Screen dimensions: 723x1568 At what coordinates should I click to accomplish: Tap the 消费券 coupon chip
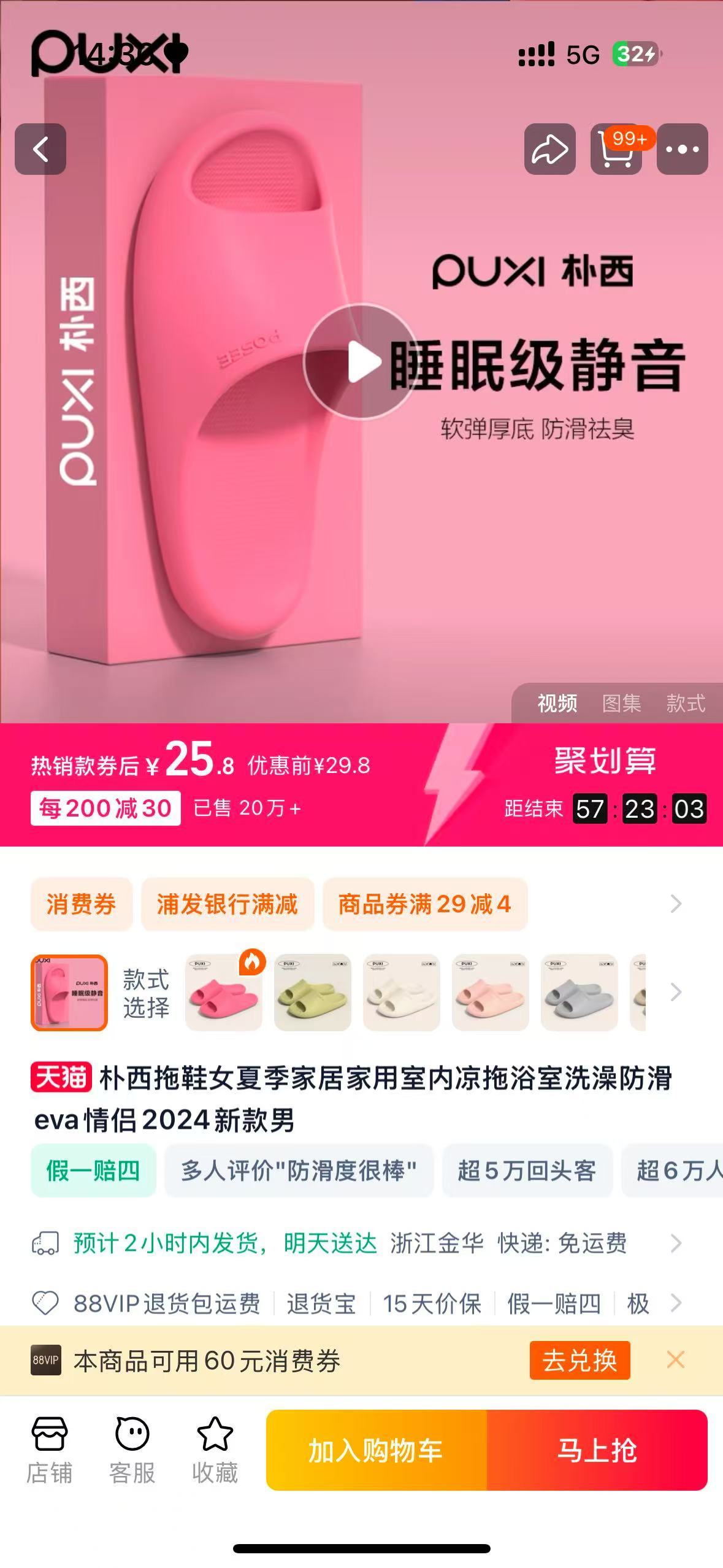[x=81, y=904]
